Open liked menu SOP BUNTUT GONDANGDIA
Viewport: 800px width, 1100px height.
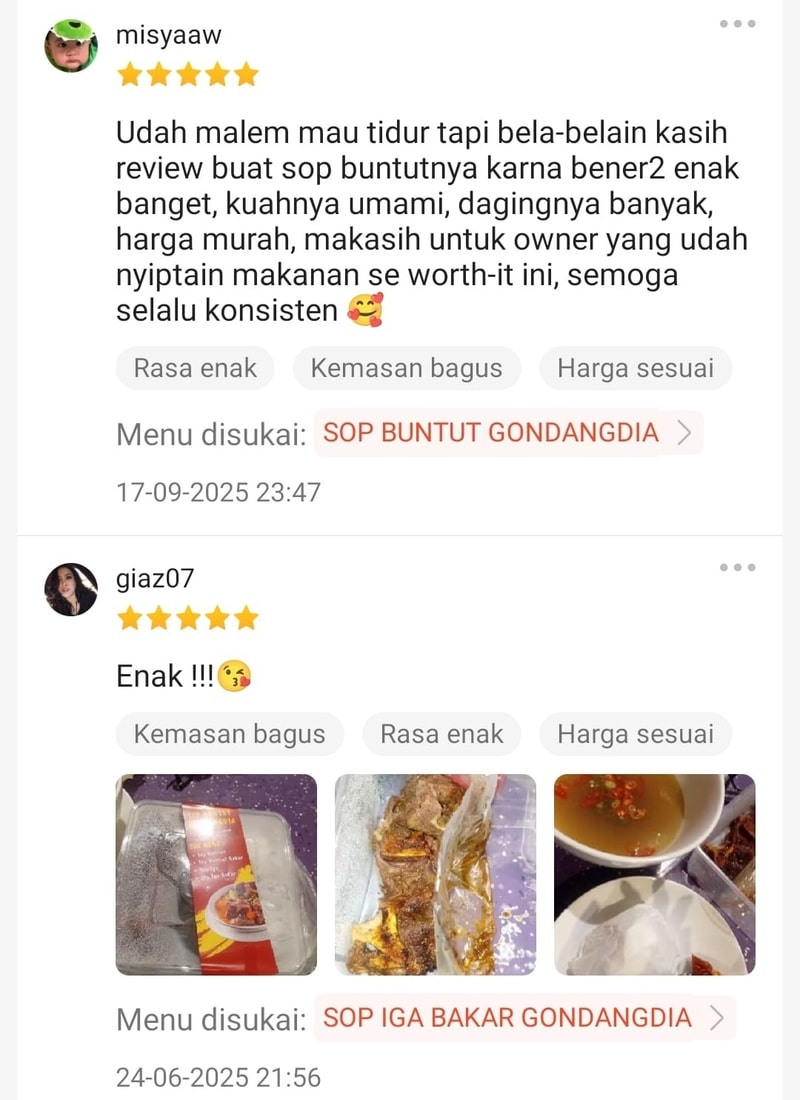click(508, 433)
